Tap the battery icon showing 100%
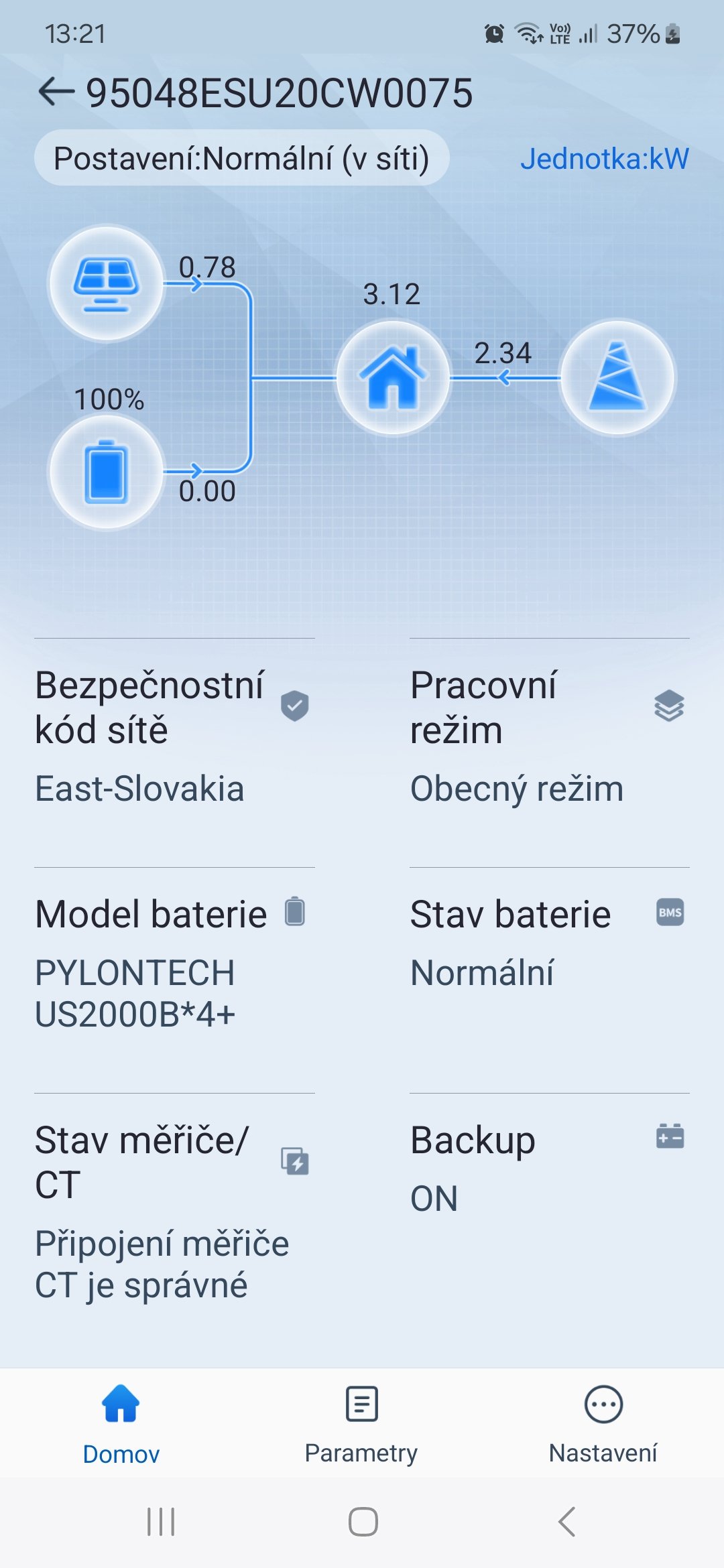724x1568 pixels. point(107,472)
